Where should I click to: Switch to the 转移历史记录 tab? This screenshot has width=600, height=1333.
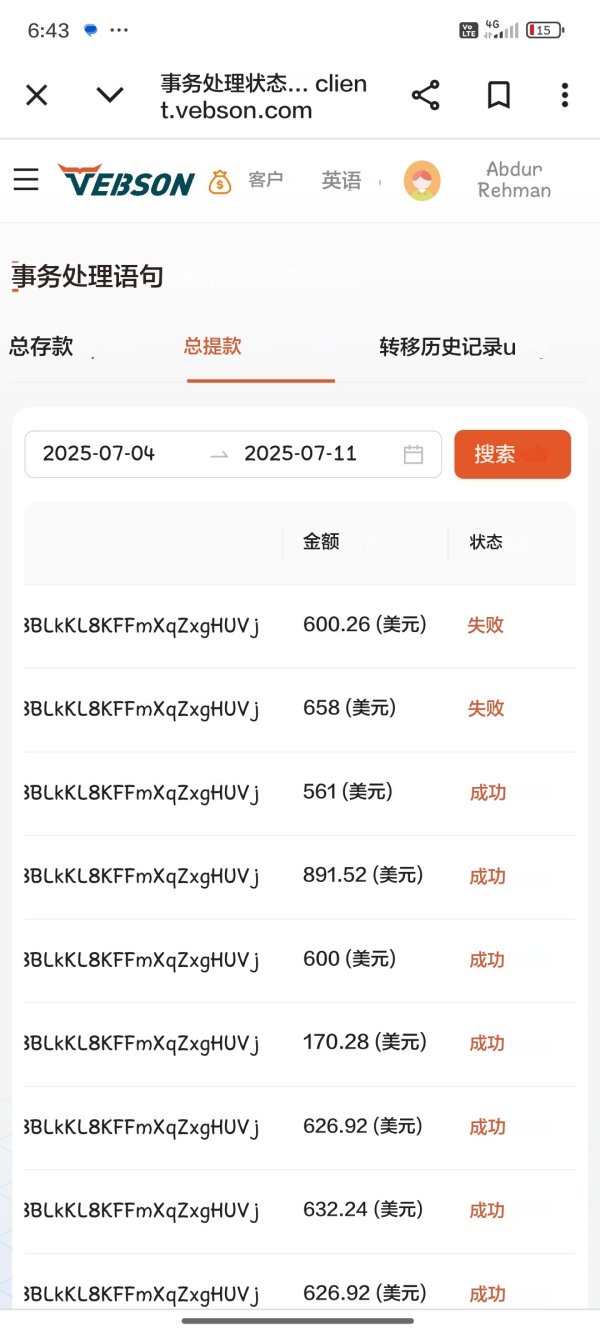click(x=448, y=347)
